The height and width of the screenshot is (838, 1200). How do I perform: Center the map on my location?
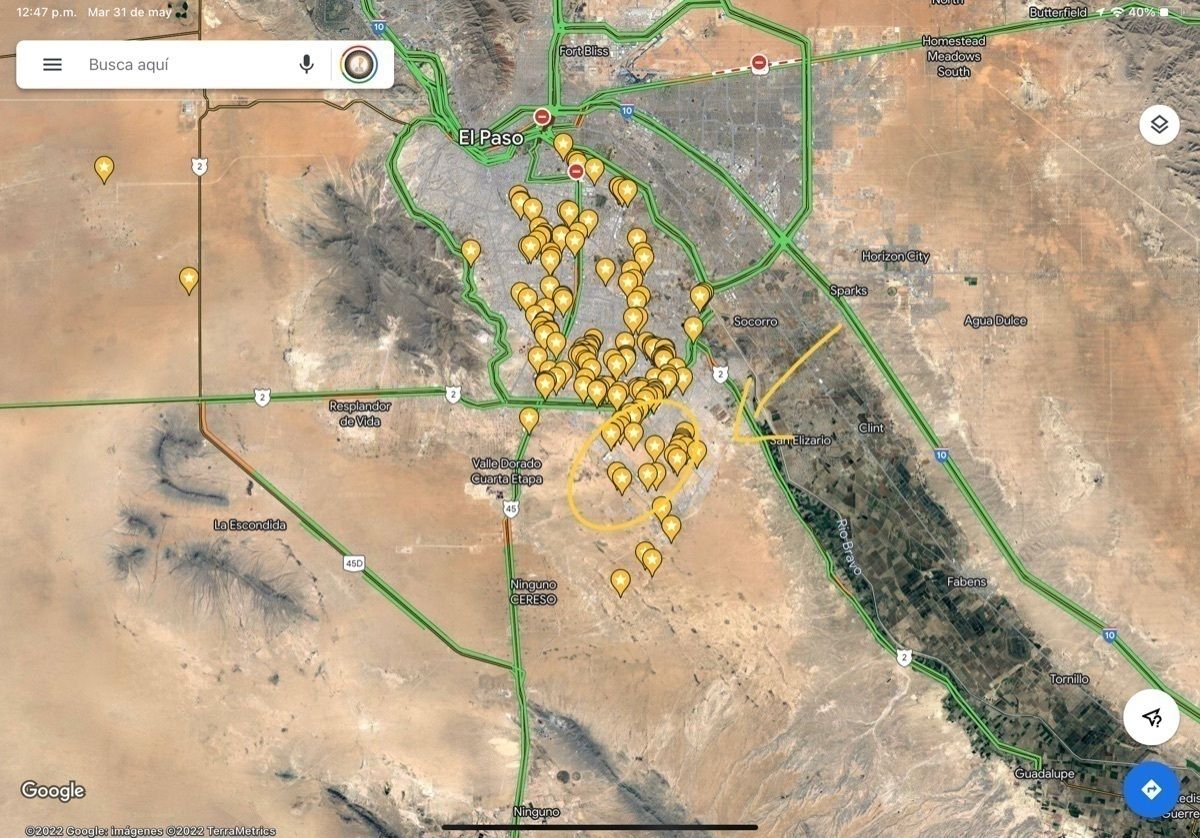click(x=1151, y=717)
